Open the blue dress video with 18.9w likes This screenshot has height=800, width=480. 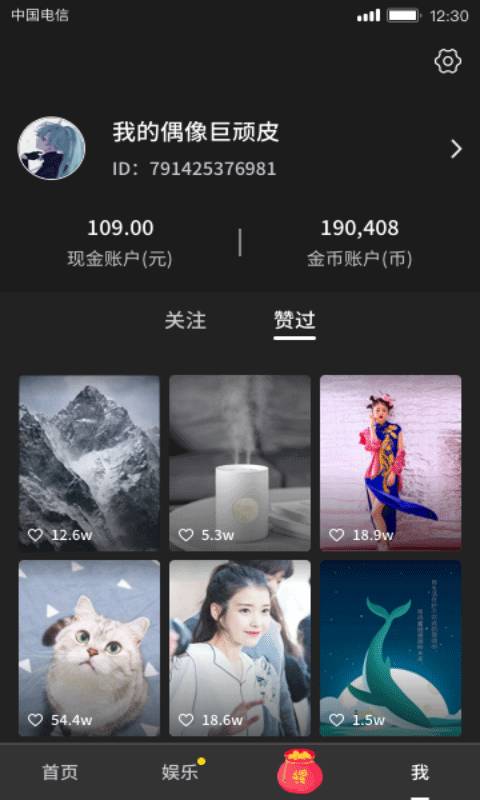pos(390,463)
